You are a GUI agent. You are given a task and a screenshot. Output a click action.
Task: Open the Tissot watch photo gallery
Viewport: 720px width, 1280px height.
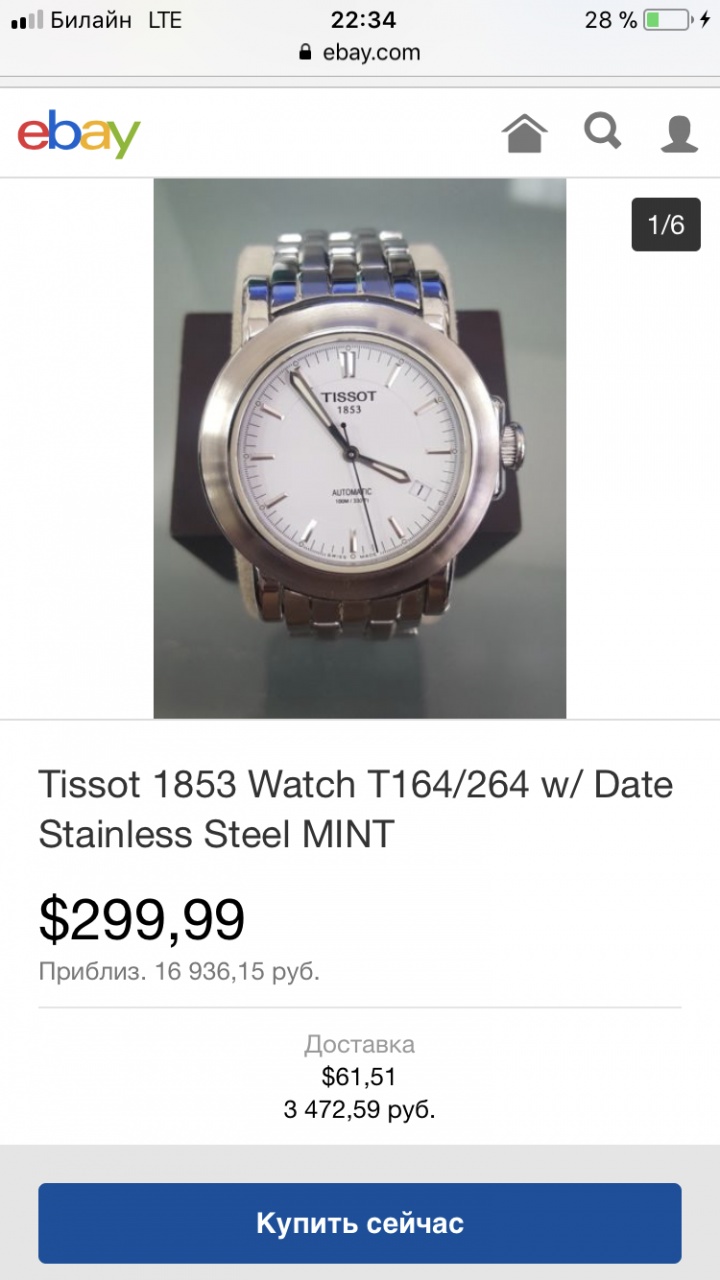point(359,448)
